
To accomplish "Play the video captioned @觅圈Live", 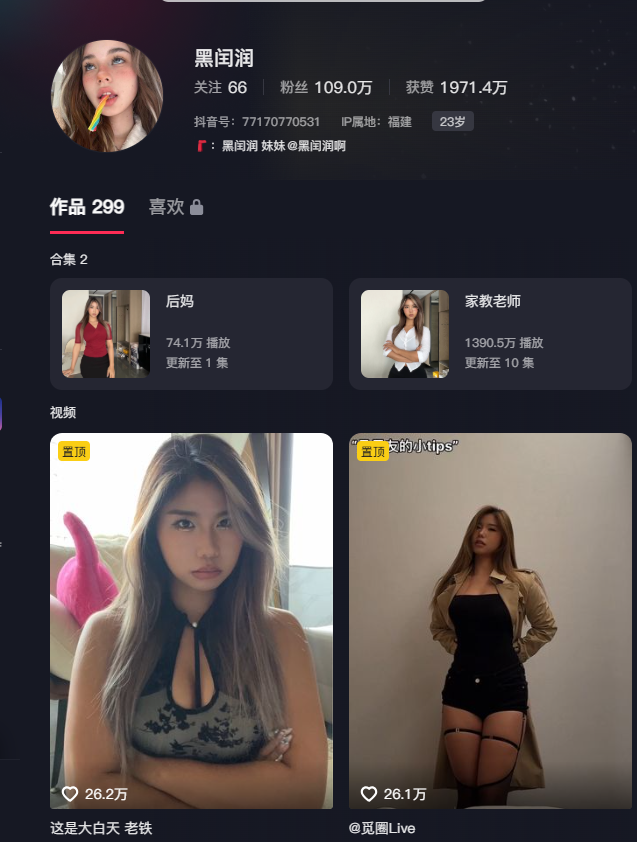I will (x=490, y=620).
